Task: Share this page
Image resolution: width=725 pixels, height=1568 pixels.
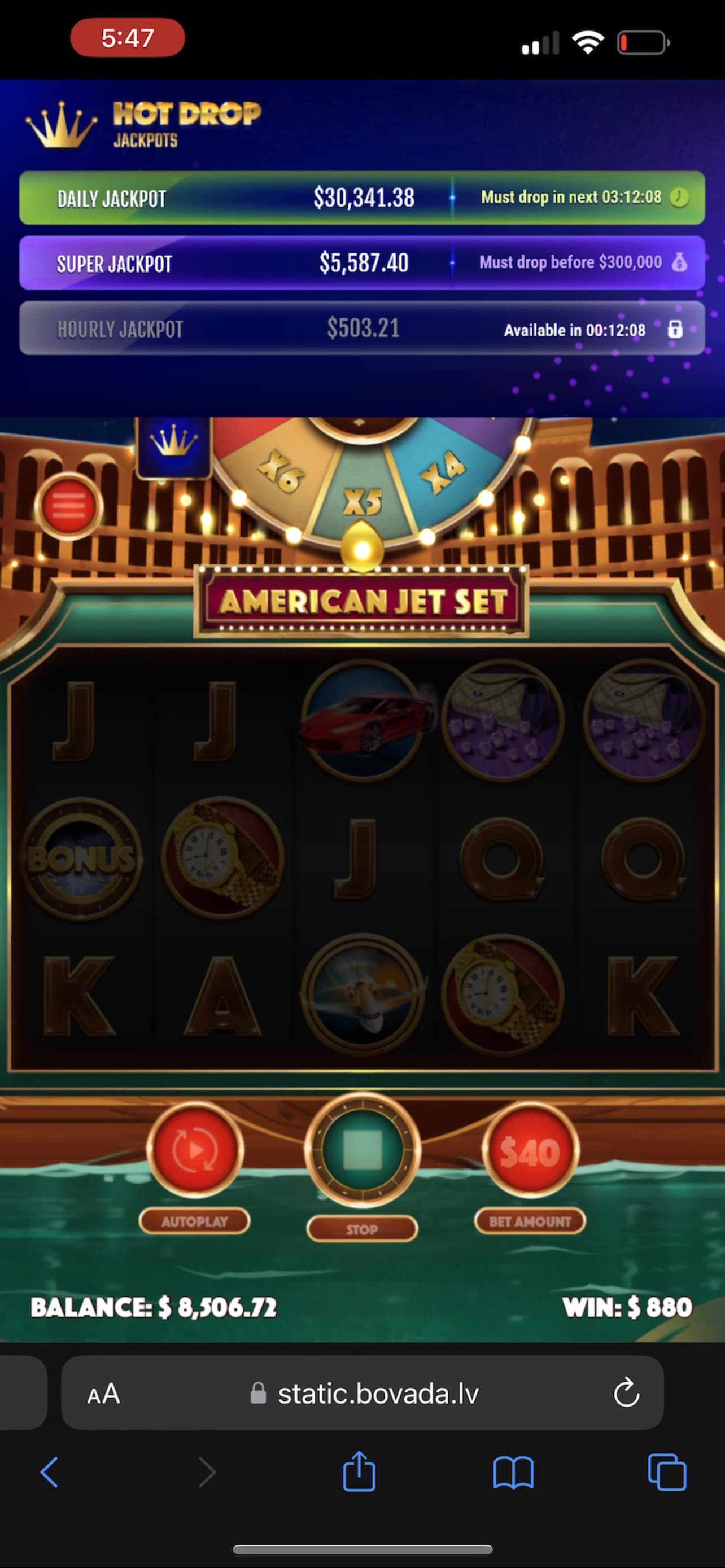Action: [x=359, y=1472]
